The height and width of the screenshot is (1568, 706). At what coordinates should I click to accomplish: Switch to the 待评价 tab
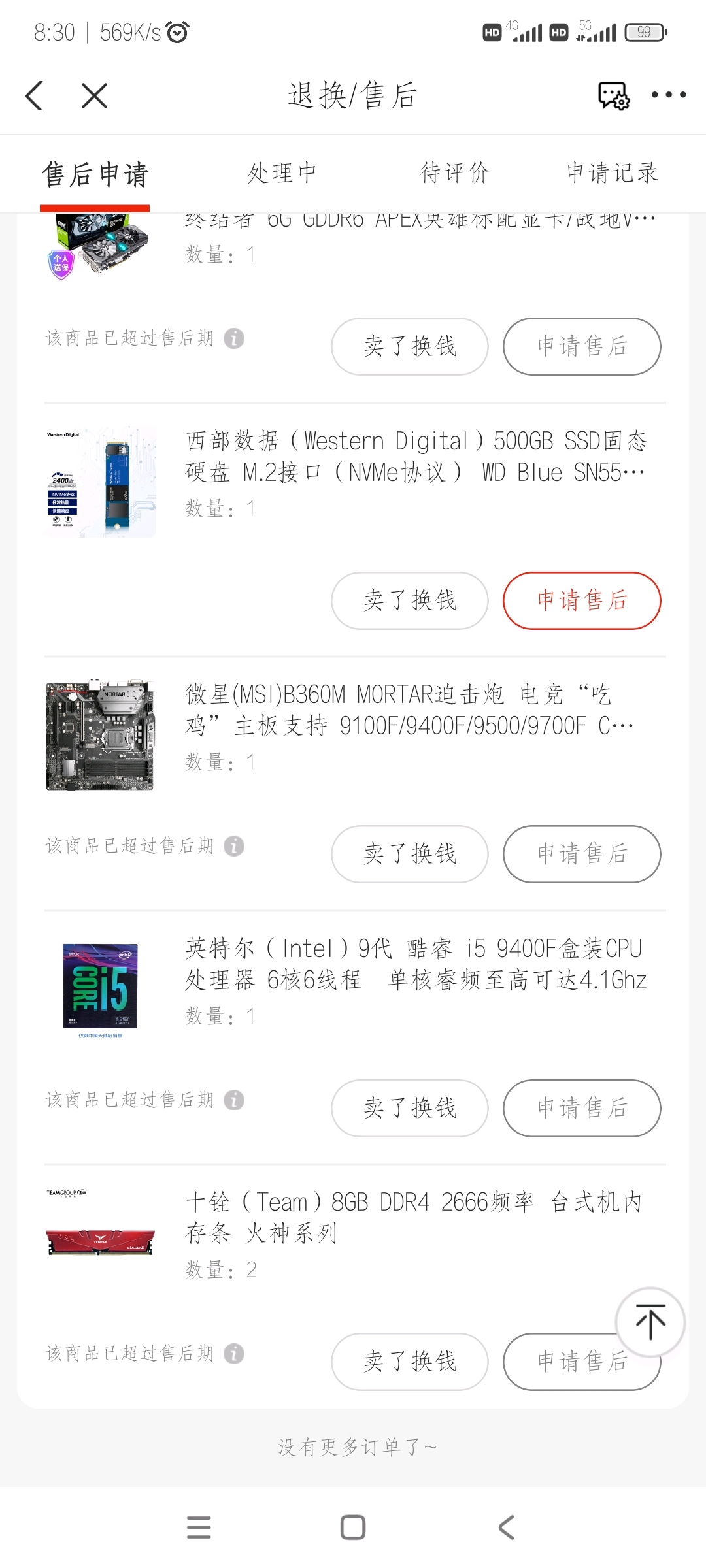(x=454, y=173)
